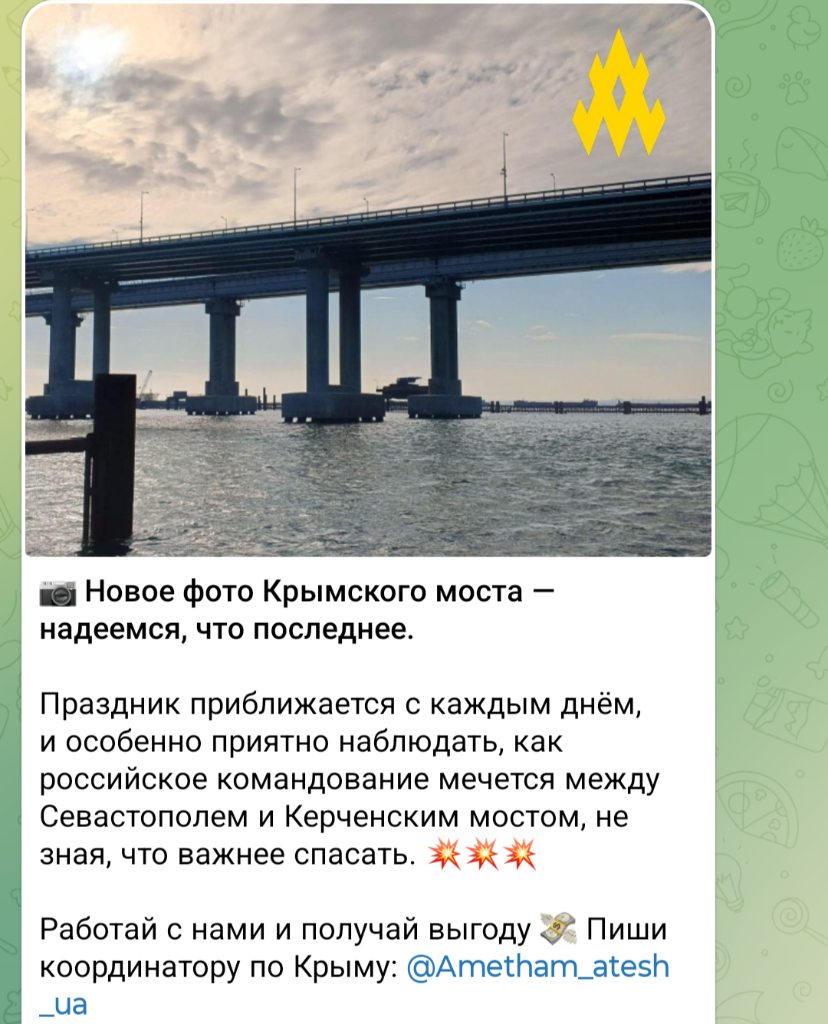The image size is (828, 1024).
Task: Open the Crimean bridge photo in the post
Action: click(x=368, y=280)
